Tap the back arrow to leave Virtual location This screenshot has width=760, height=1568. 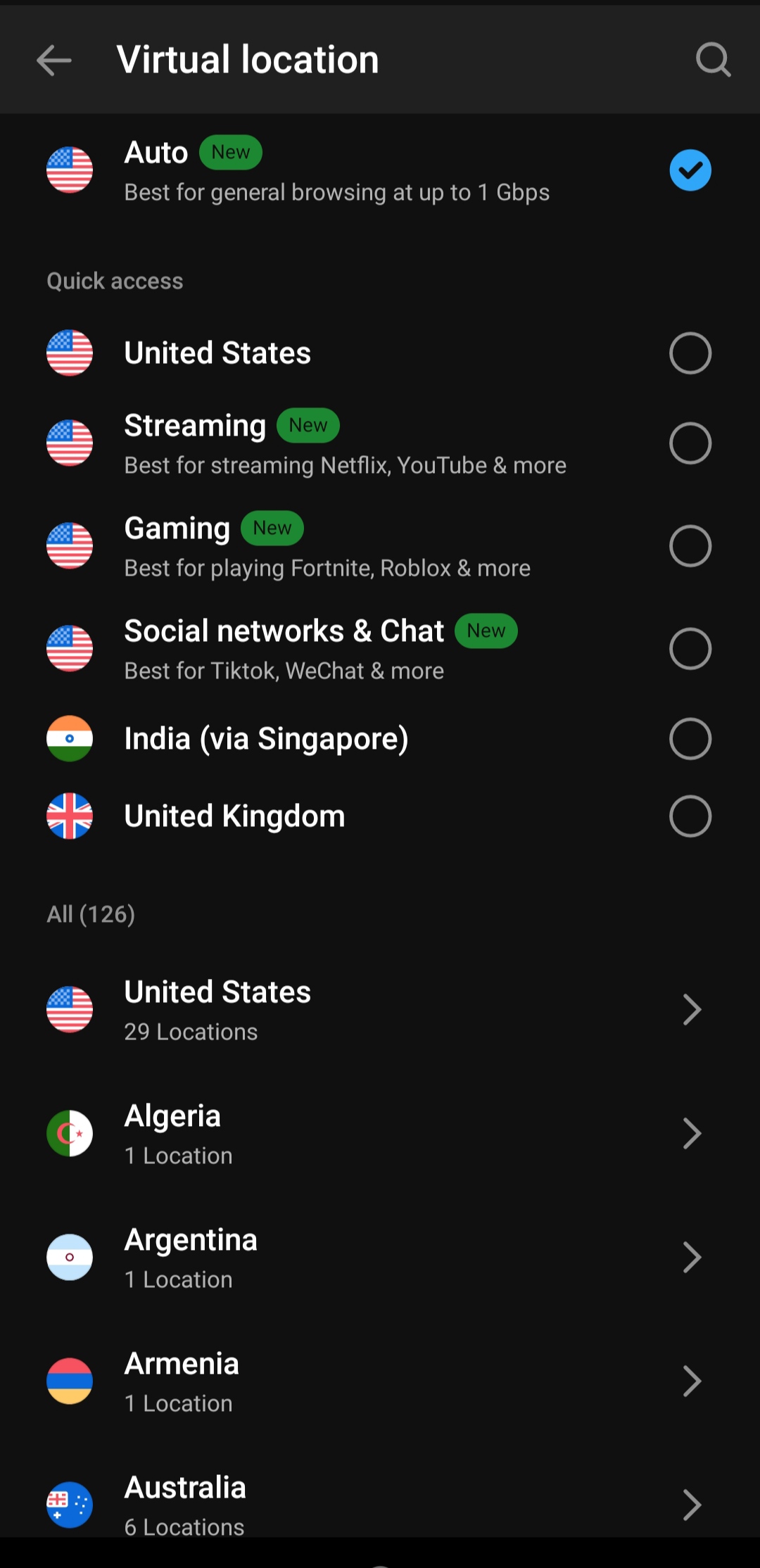(55, 60)
